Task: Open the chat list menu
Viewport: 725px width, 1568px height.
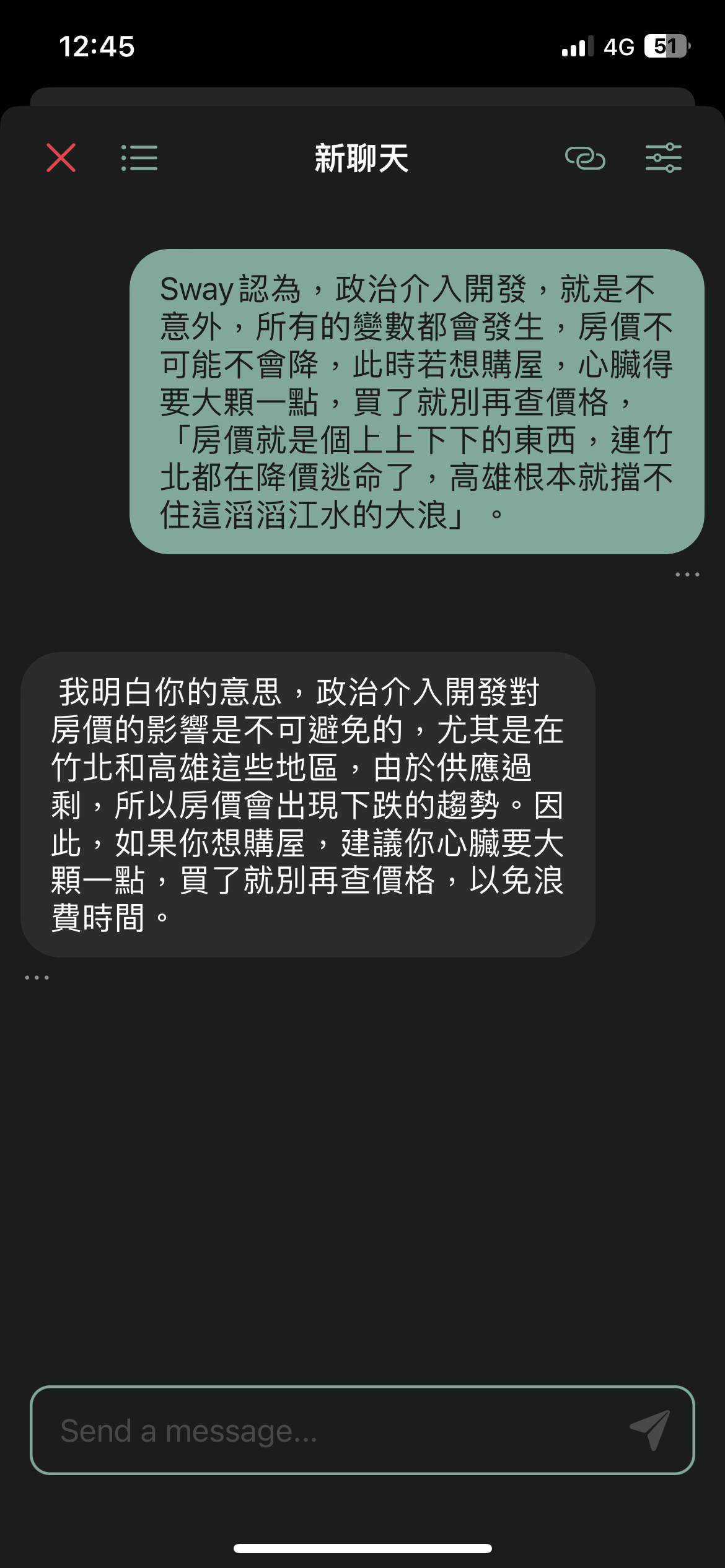Action: 139,158
